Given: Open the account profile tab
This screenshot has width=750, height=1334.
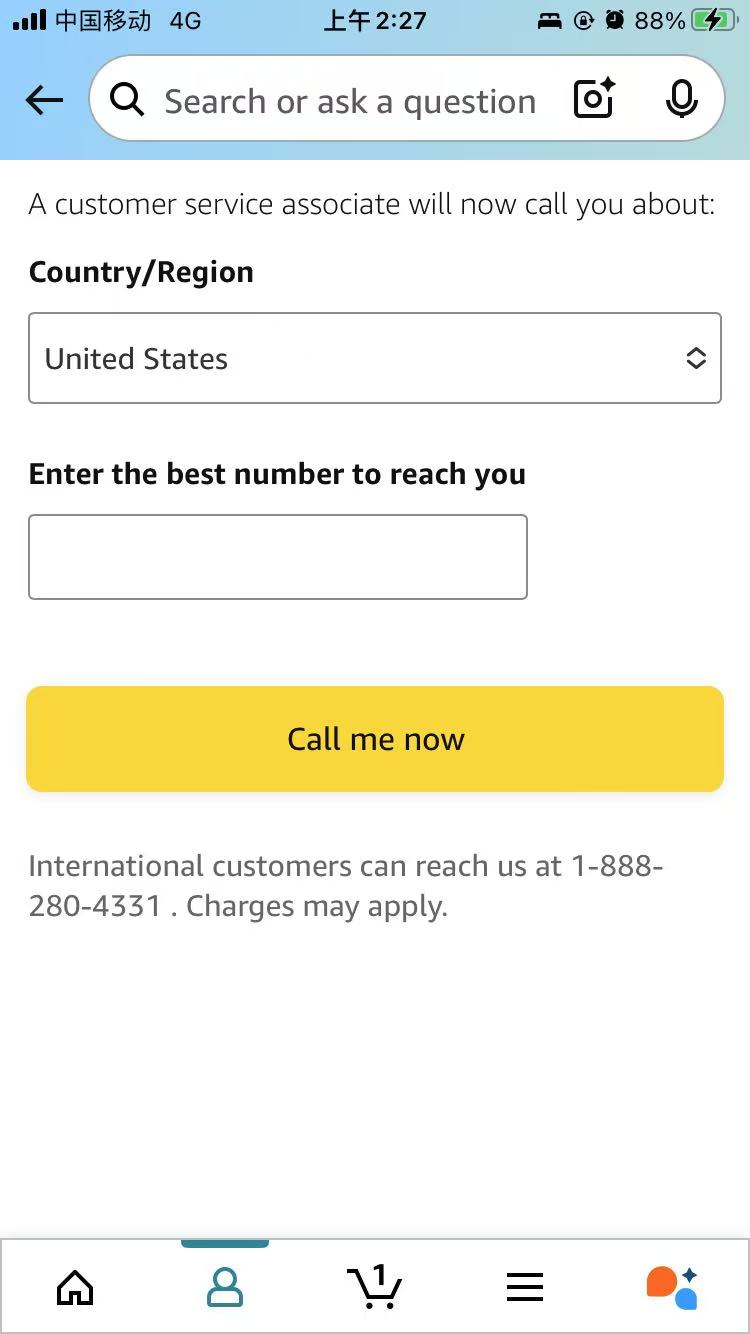Looking at the screenshot, I should [225, 1287].
